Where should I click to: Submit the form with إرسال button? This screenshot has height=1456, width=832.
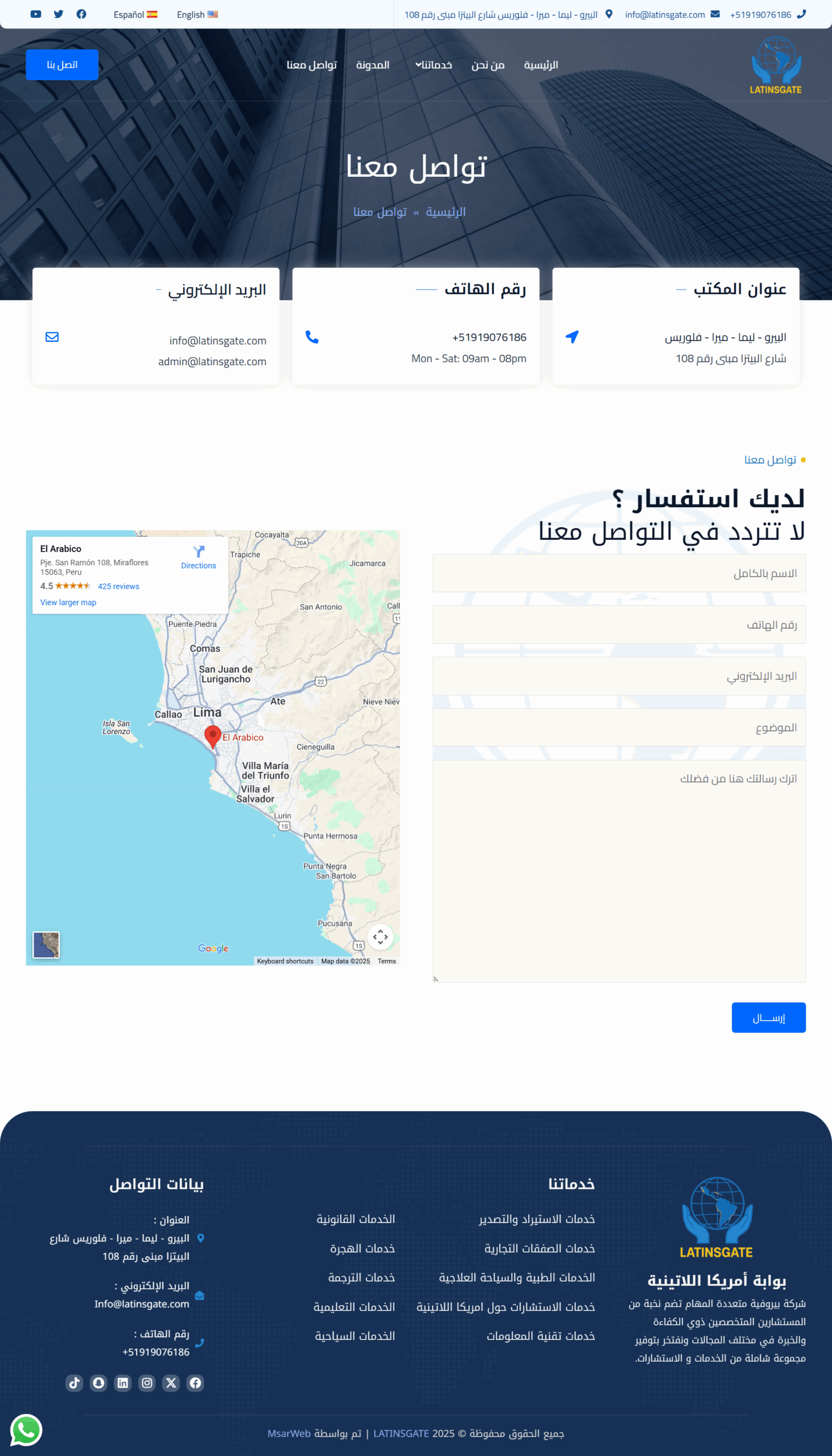coord(768,1017)
